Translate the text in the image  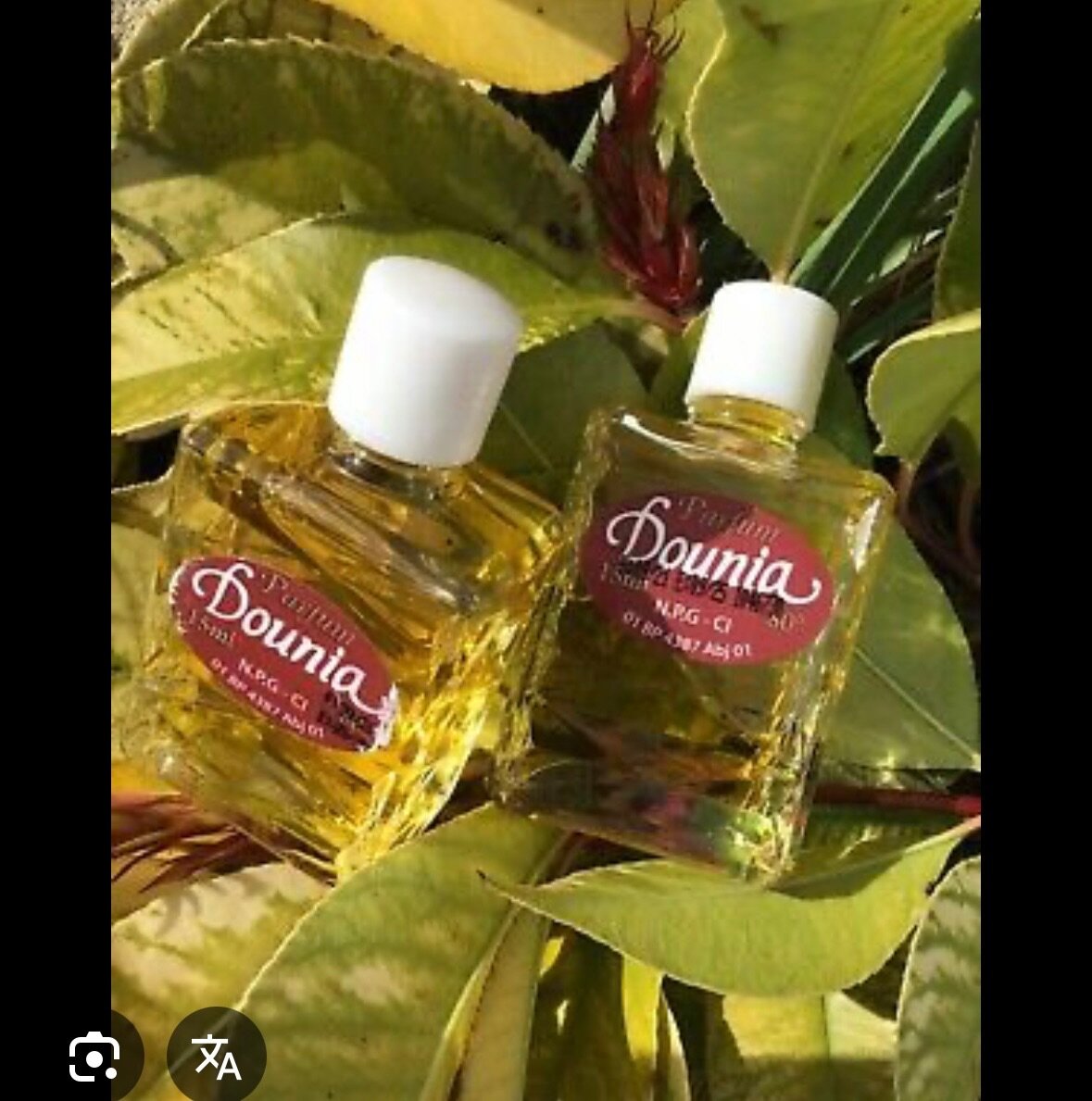click(217, 1057)
